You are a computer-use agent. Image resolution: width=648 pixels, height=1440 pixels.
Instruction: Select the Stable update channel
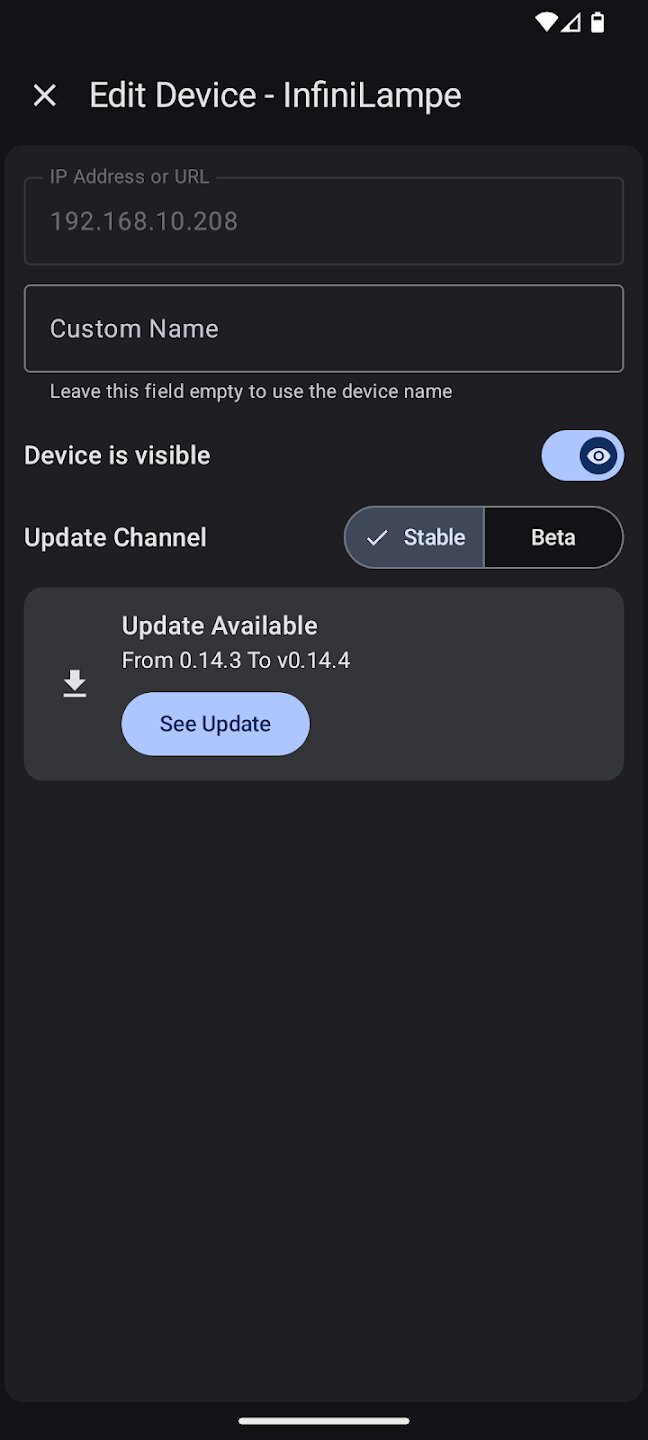pyautogui.click(x=415, y=538)
